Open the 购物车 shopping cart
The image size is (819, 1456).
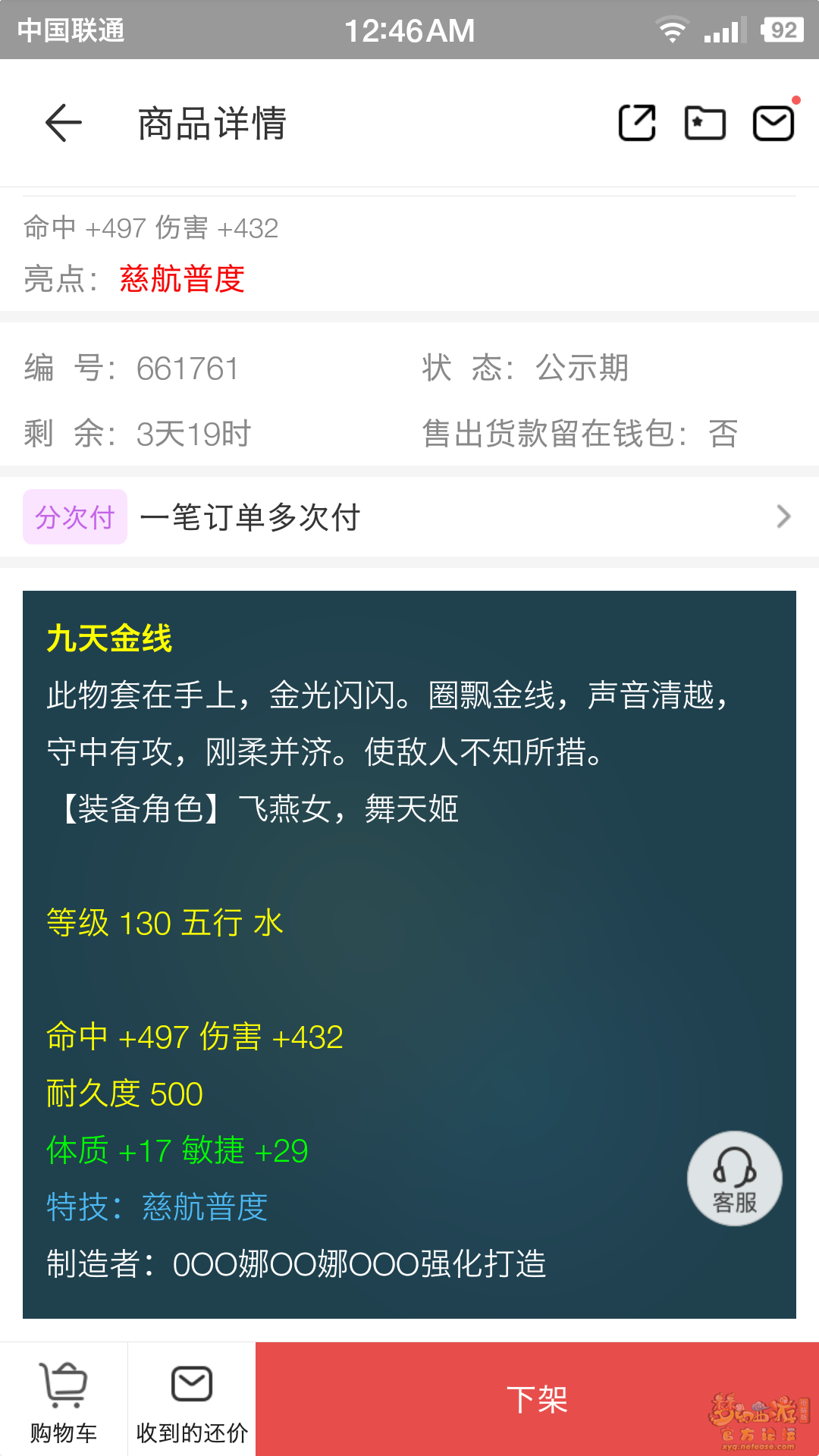[x=64, y=1400]
